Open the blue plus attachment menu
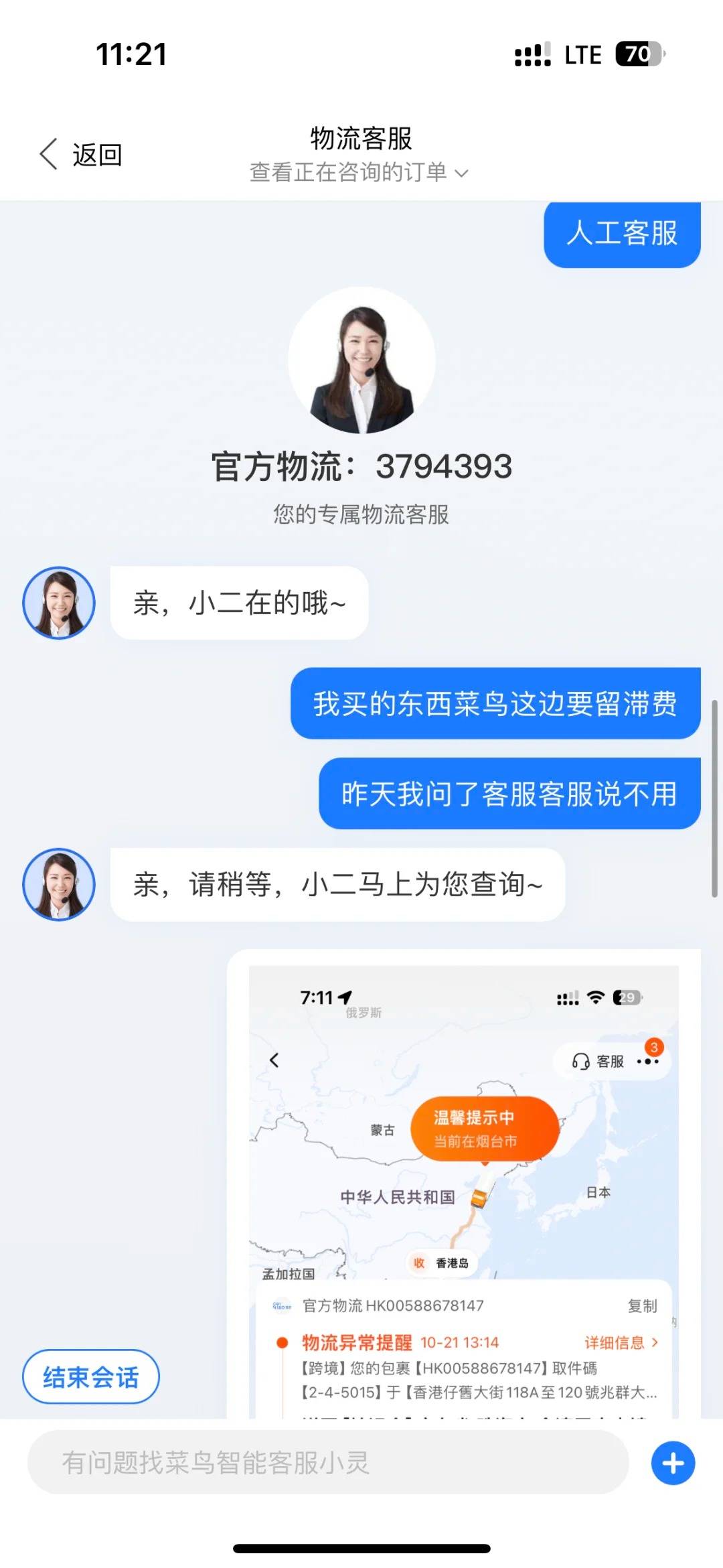 (x=673, y=1464)
